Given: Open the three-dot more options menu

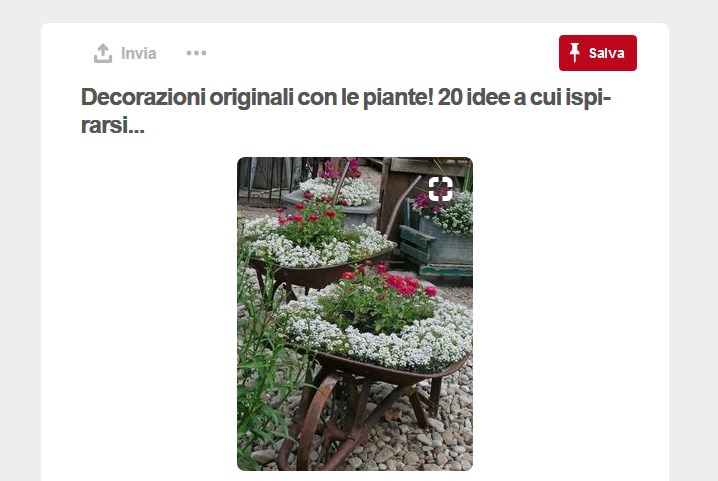Looking at the screenshot, I should point(196,53).
